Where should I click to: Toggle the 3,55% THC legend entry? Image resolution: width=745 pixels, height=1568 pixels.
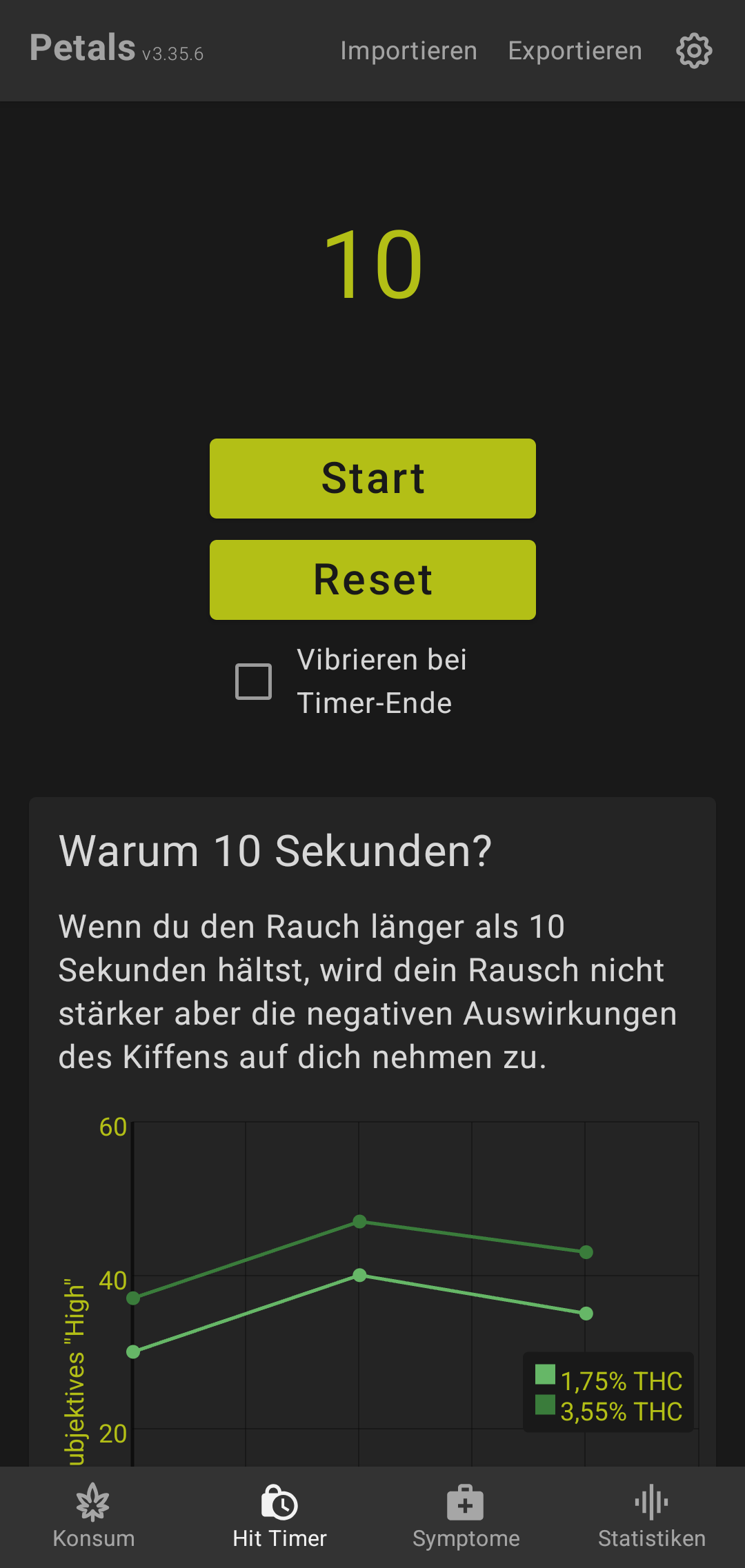pyautogui.click(x=610, y=1411)
